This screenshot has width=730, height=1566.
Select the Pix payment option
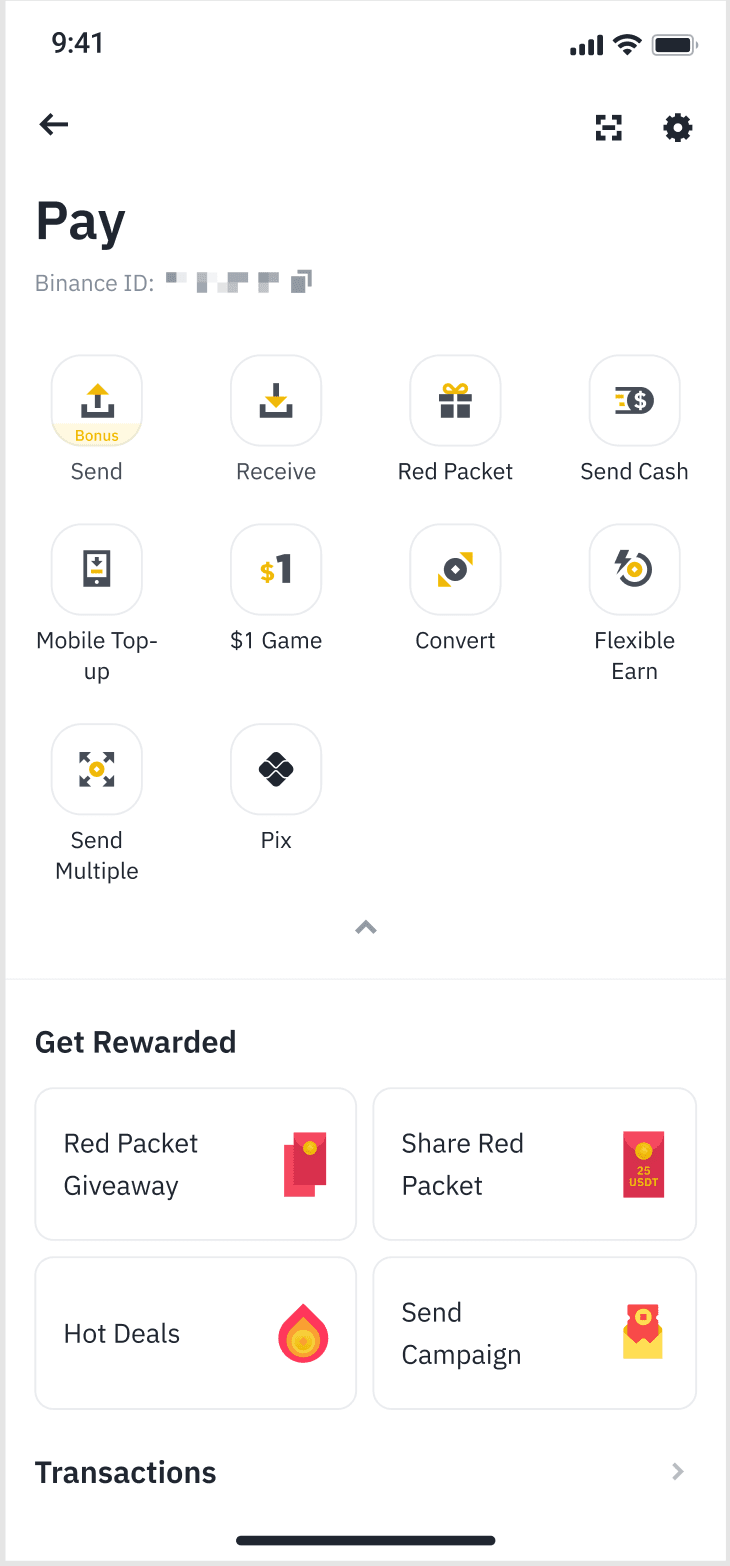coord(276,769)
